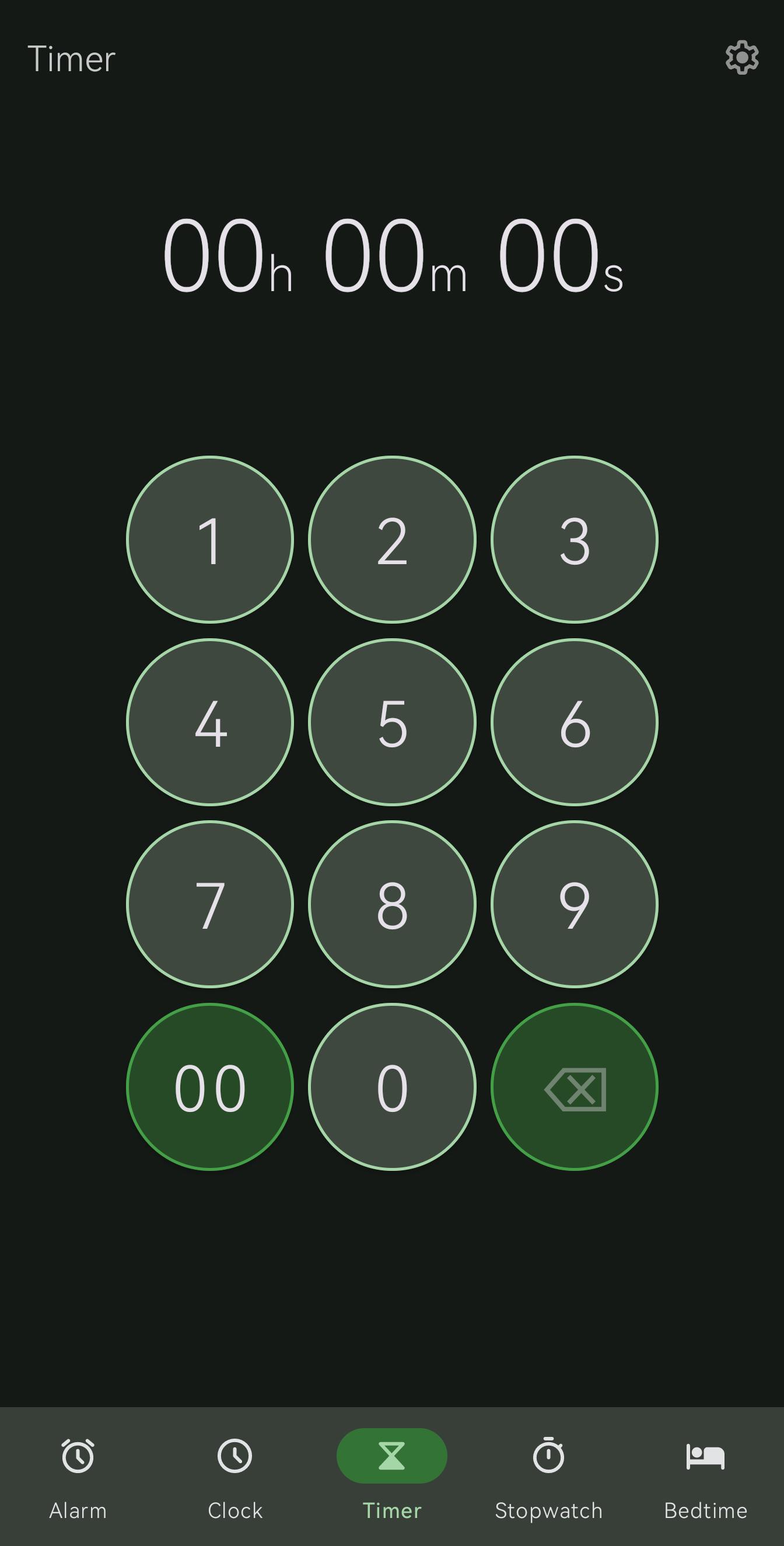The width and height of the screenshot is (784, 1546).
Task: Delete the last digit with backspace
Action: coord(575,1087)
